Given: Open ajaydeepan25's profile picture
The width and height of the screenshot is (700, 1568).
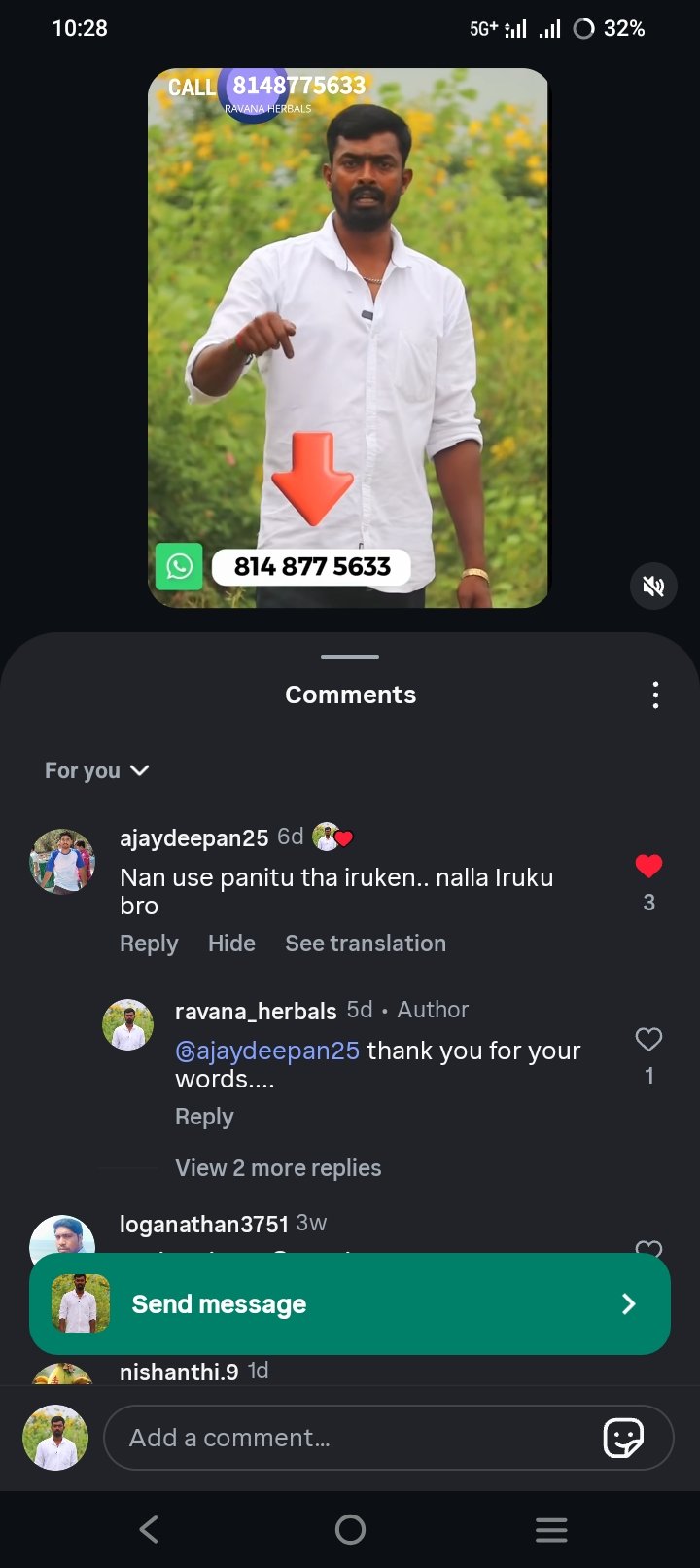Looking at the screenshot, I should 63,862.
